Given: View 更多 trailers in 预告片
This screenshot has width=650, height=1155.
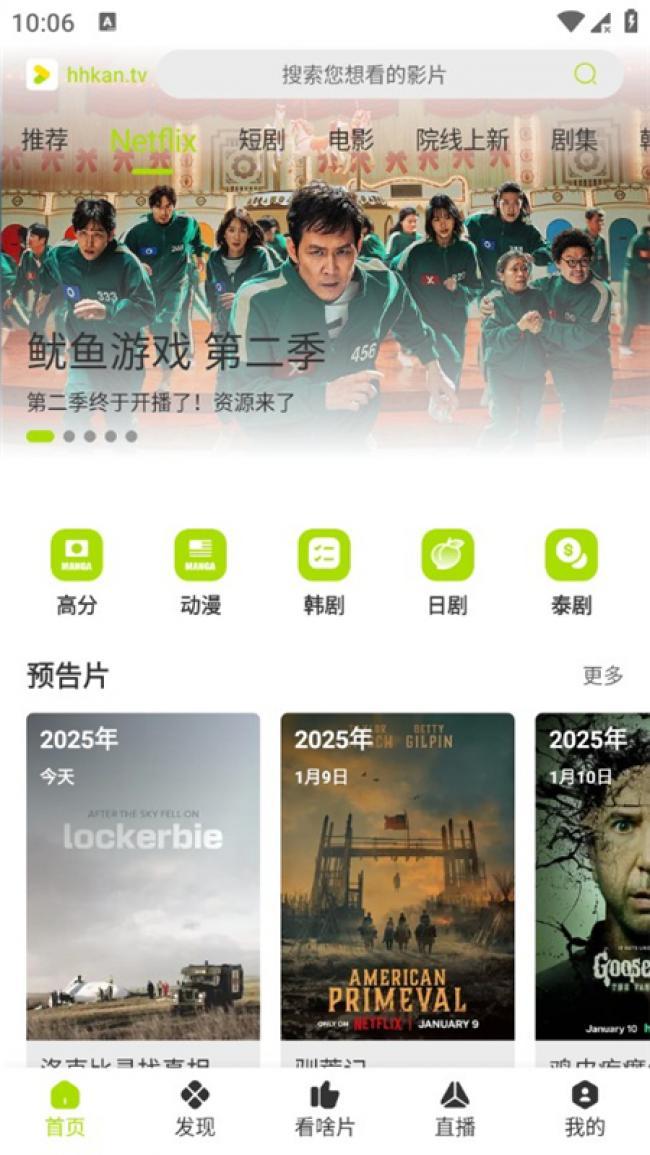Looking at the screenshot, I should pos(603,676).
